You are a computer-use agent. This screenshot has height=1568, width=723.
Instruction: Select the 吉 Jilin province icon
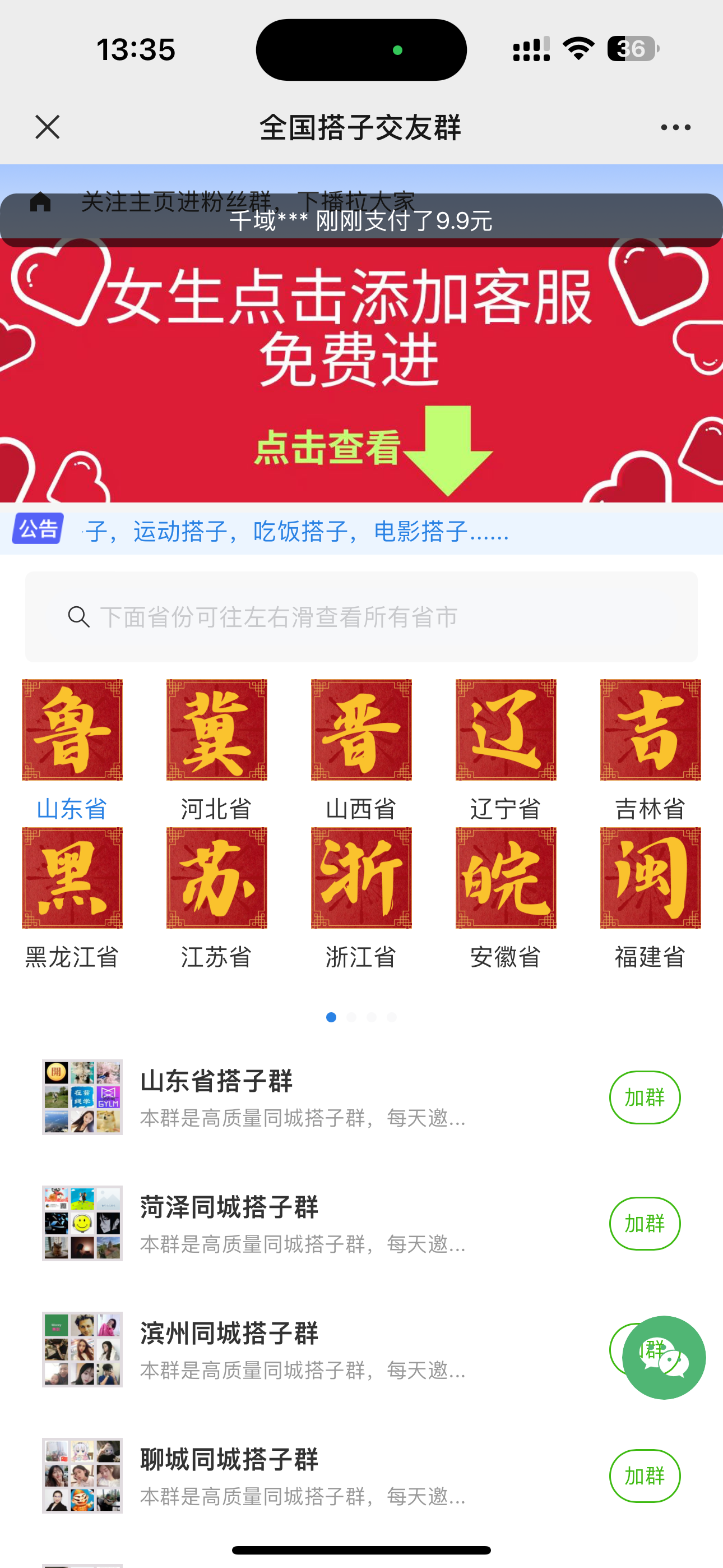click(650, 730)
